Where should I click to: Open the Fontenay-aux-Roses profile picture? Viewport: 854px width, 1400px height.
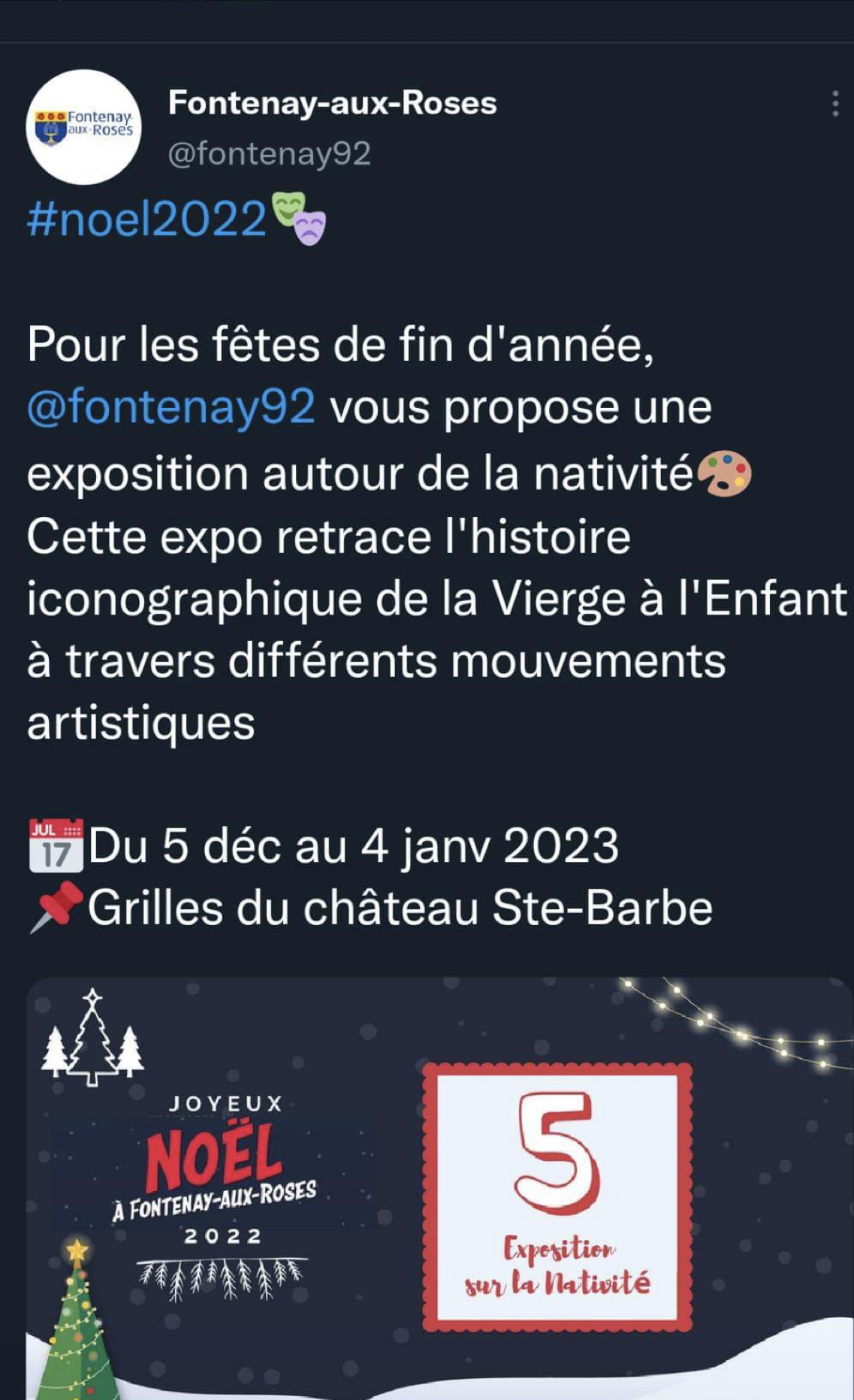[84, 126]
